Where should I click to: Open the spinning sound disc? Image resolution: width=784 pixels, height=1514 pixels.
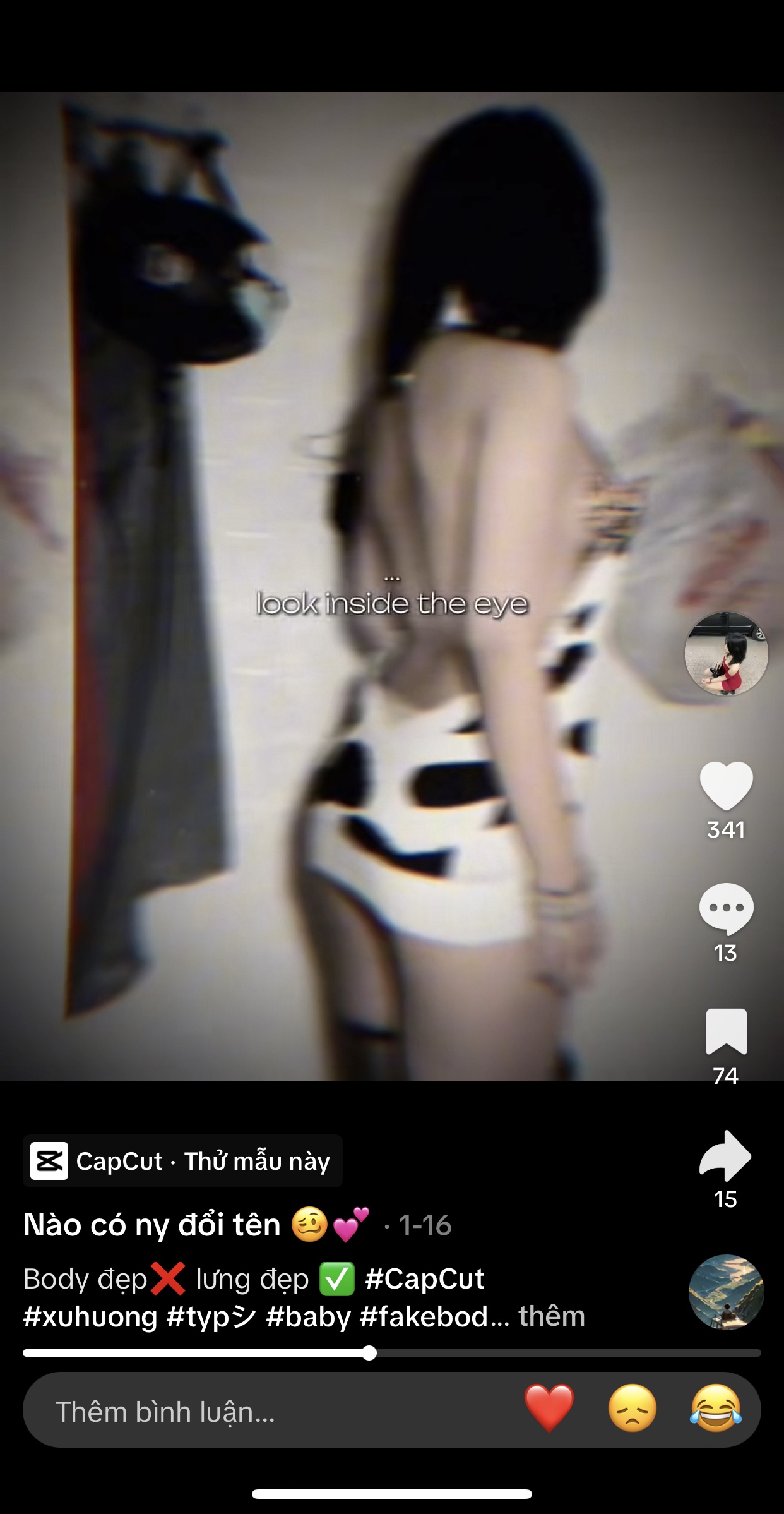726,1292
